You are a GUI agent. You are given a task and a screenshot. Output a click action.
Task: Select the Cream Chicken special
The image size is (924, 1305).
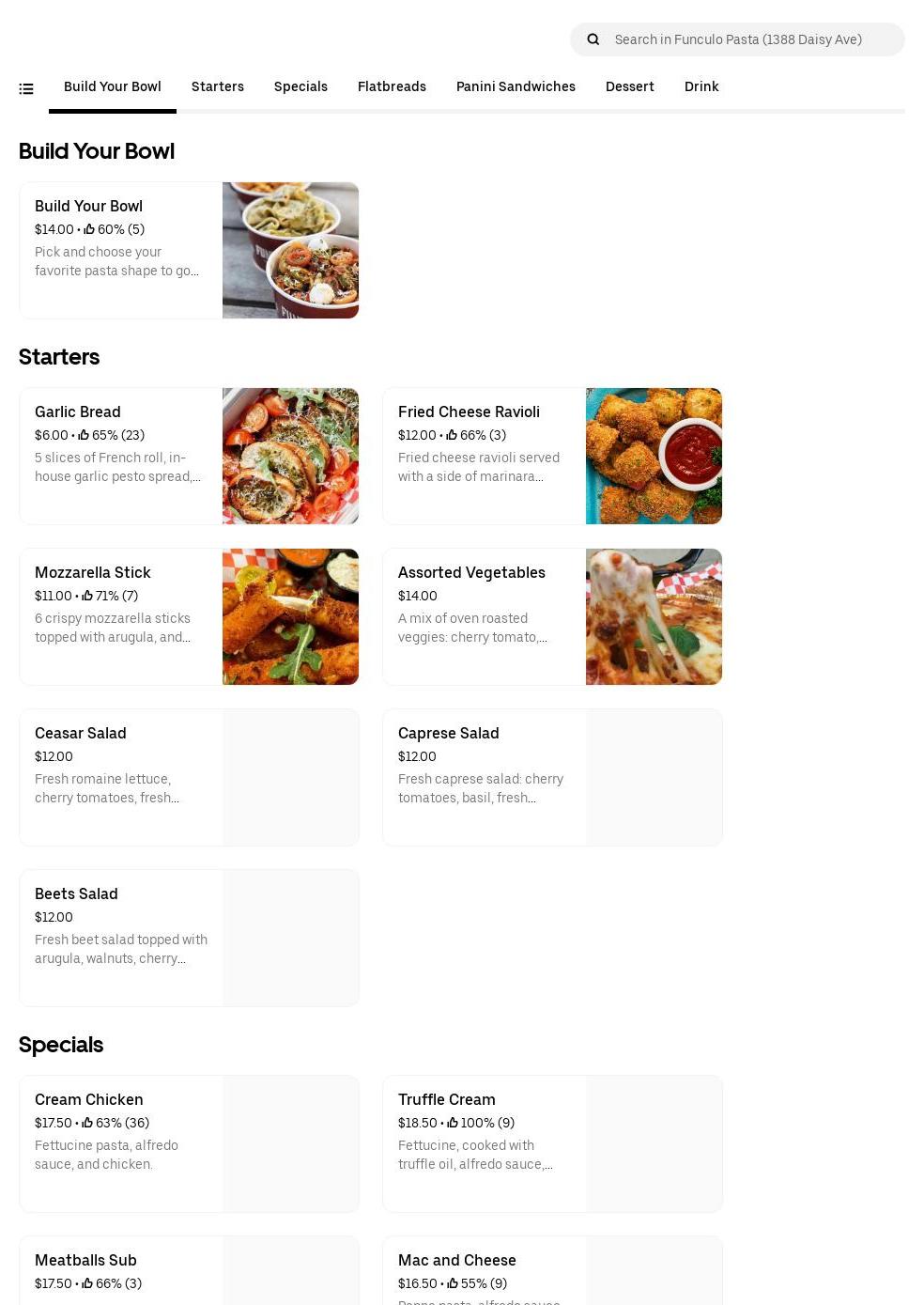(x=189, y=1143)
